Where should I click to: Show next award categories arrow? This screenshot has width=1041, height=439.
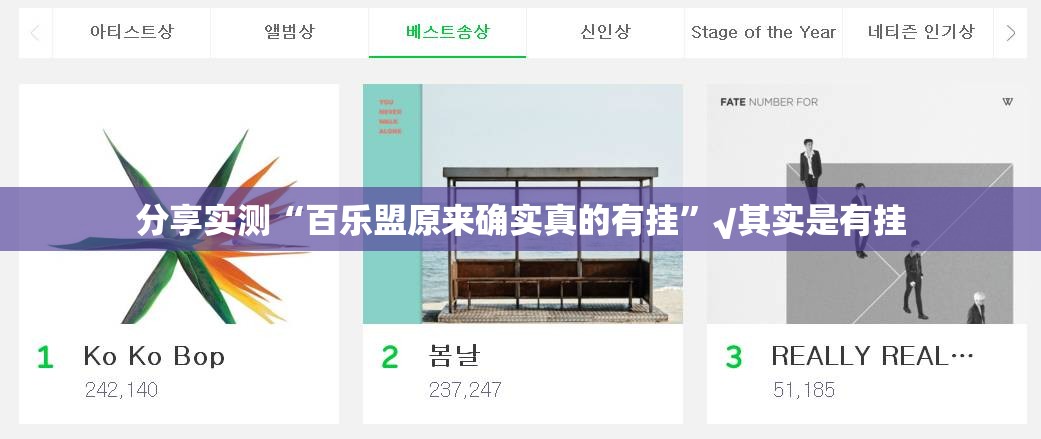tap(1010, 32)
